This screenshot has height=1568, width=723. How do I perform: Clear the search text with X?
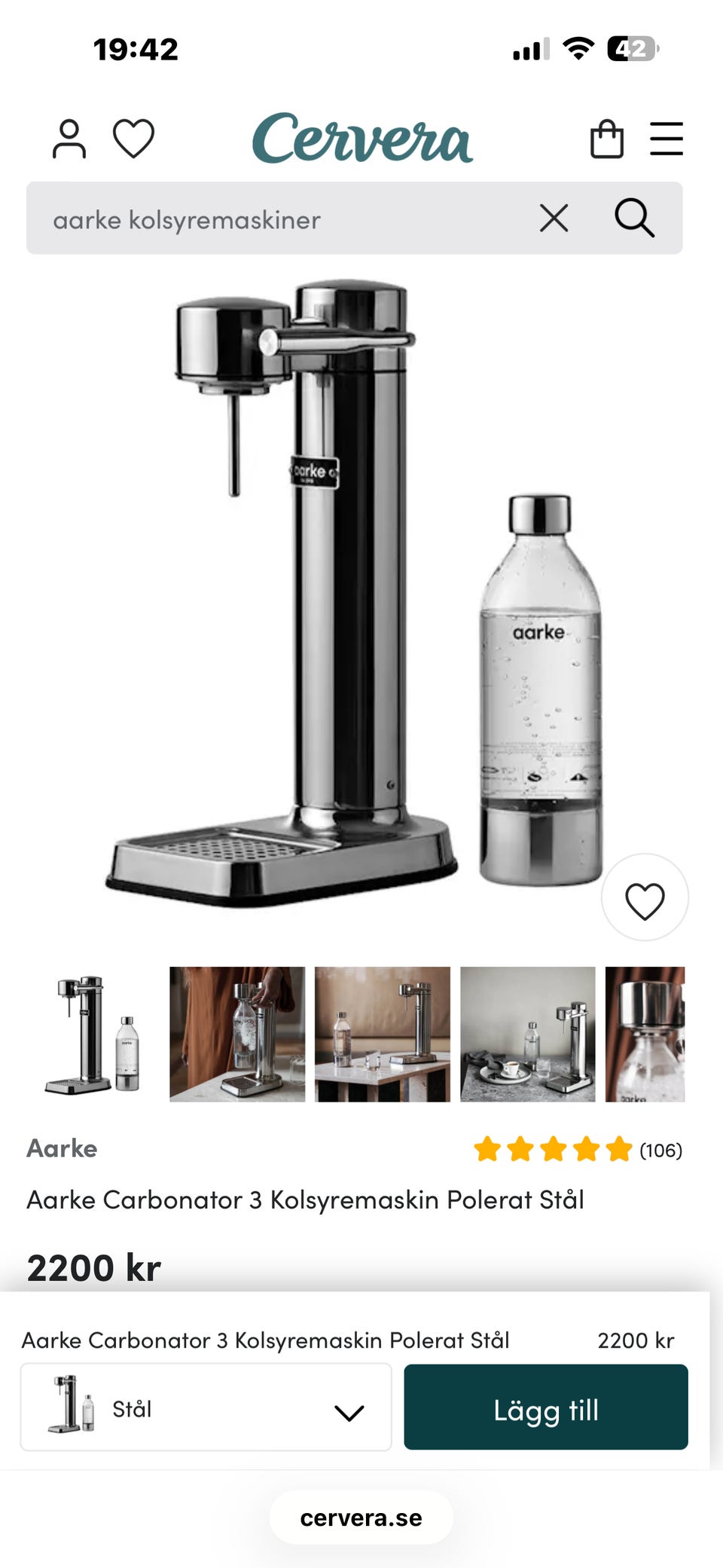pos(554,219)
